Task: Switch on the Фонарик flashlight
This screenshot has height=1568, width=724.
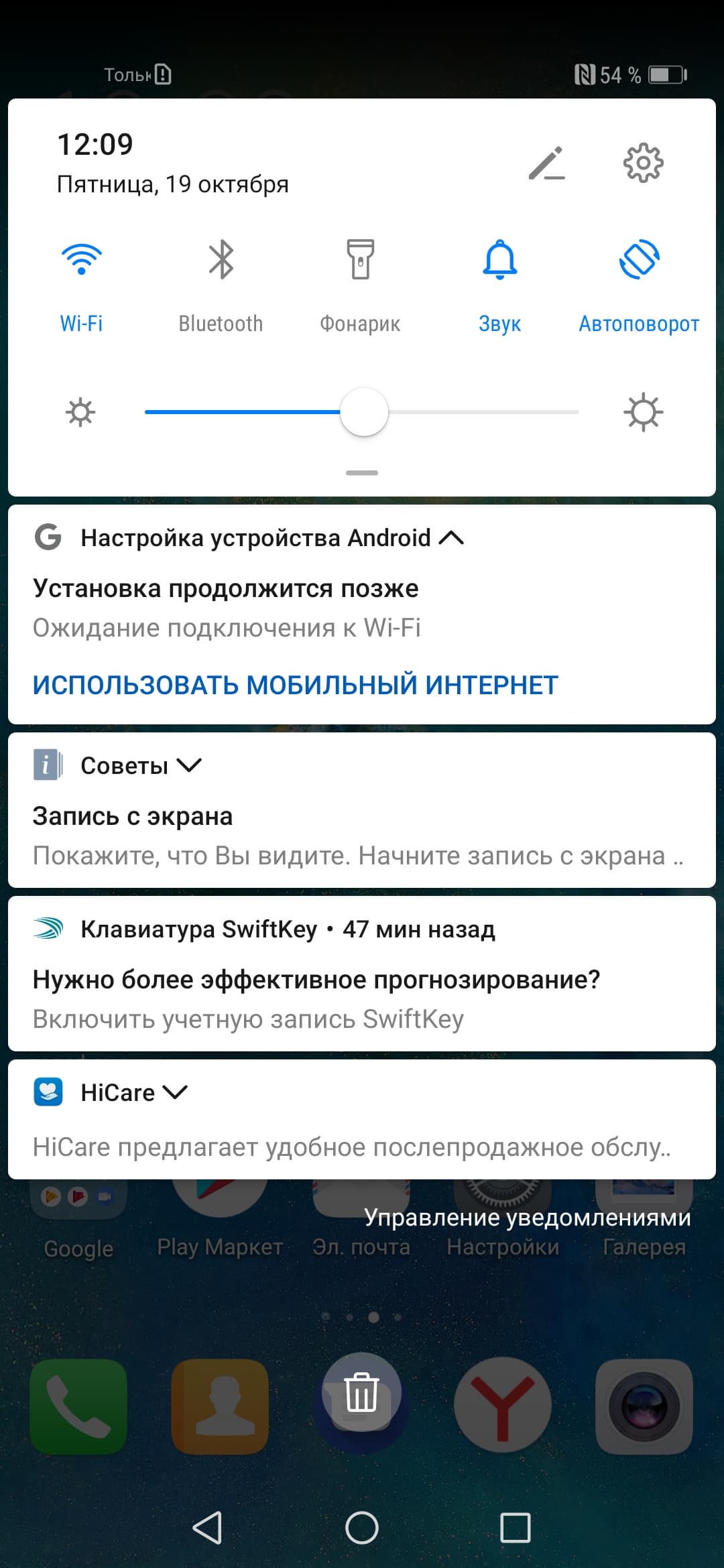Action: pos(360,260)
